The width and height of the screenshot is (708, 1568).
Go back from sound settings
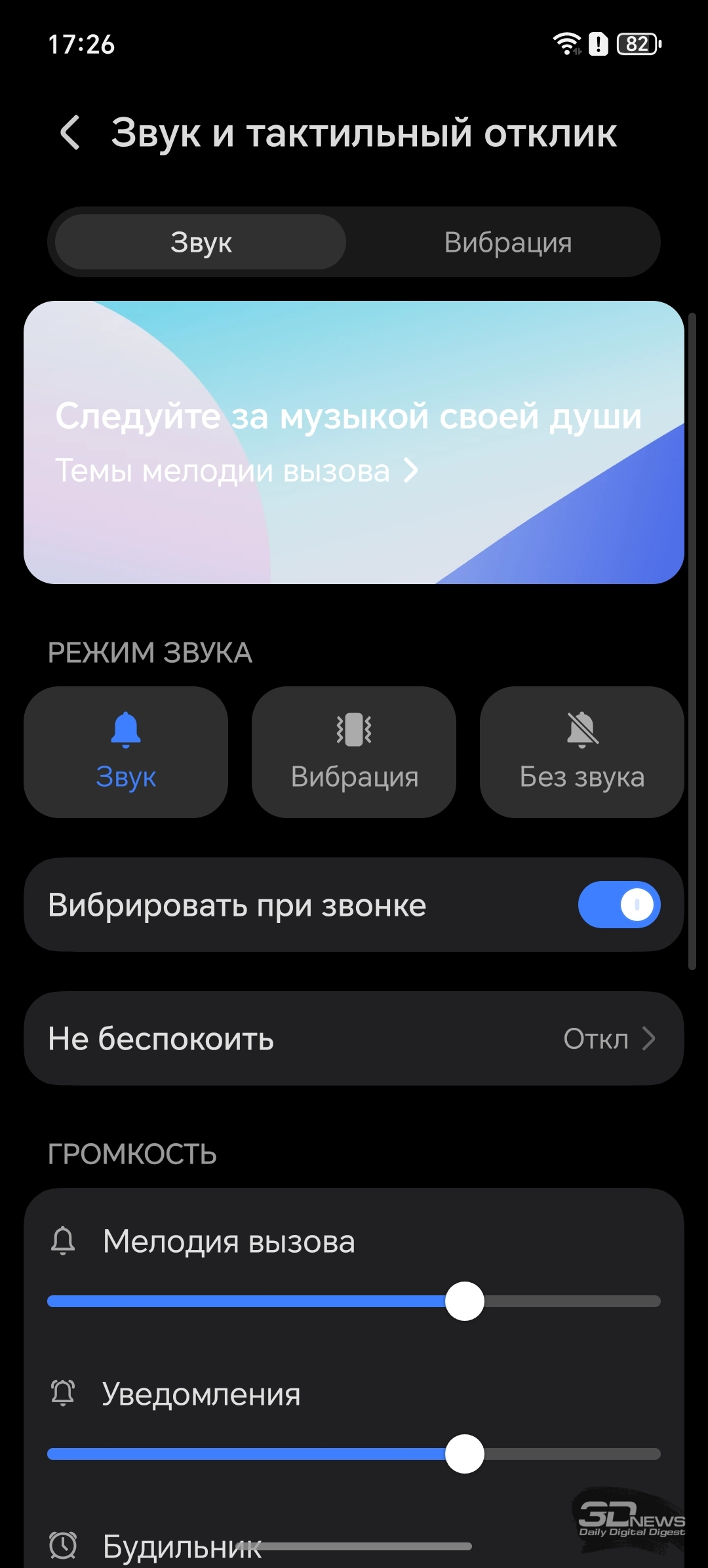pyautogui.click(x=71, y=133)
